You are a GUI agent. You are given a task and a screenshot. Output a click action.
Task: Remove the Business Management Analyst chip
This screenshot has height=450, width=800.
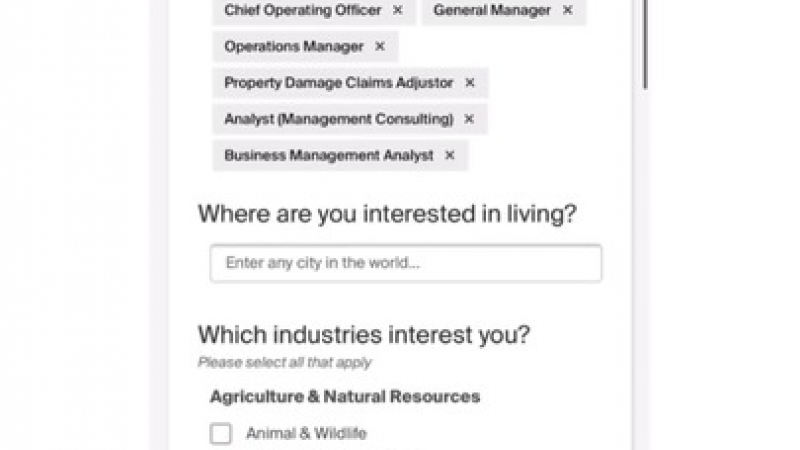(450, 155)
